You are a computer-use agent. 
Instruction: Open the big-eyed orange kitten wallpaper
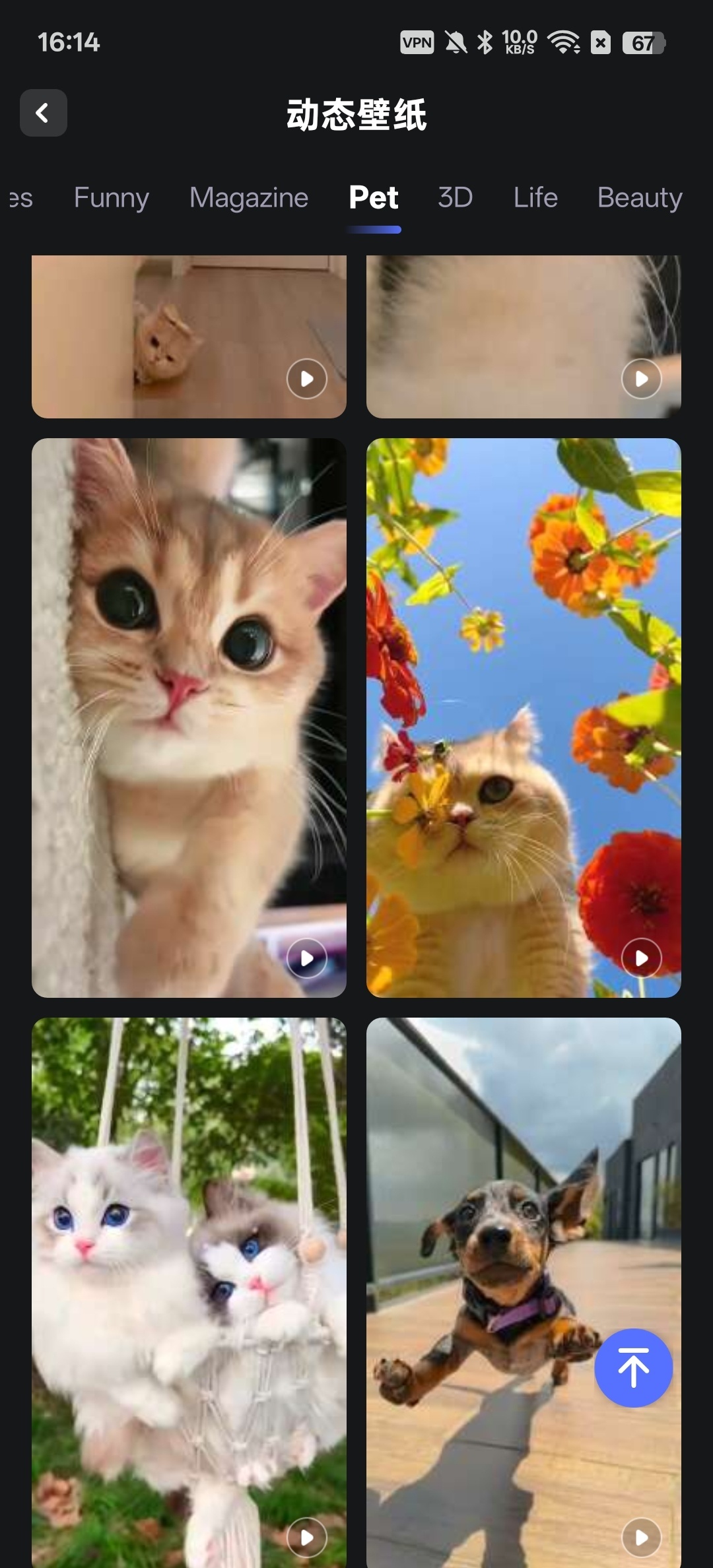tap(189, 717)
